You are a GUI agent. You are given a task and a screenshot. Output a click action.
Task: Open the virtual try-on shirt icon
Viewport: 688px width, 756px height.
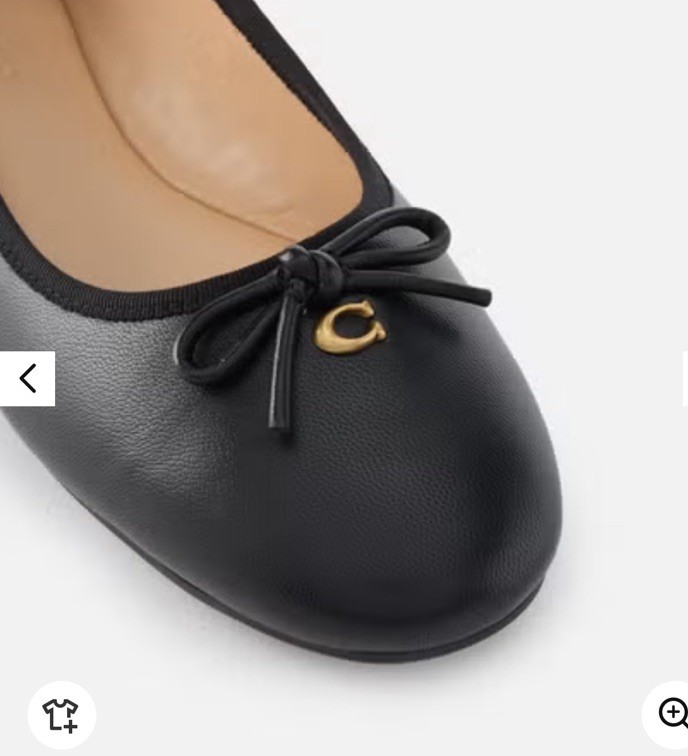[61, 714]
